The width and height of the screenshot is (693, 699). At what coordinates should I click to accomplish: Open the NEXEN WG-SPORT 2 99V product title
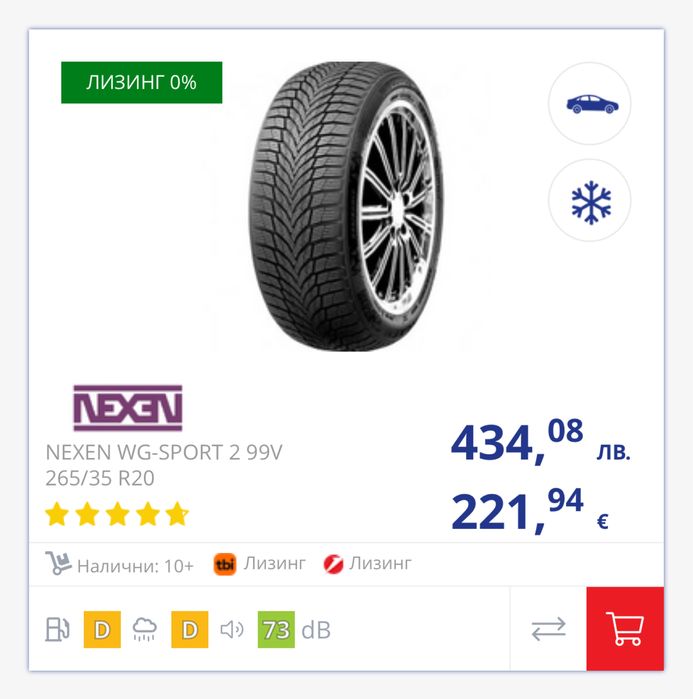164,452
